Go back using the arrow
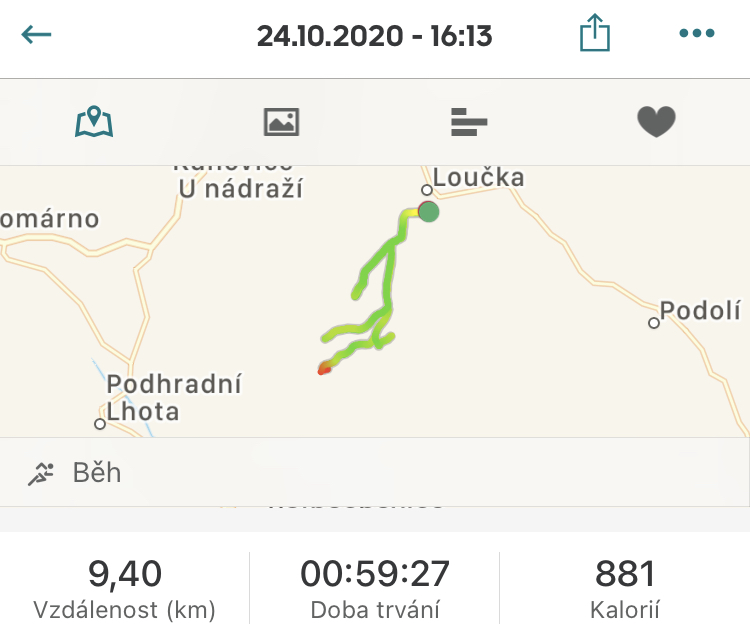This screenshot has height=635, width=750. [x=37, y=35]
